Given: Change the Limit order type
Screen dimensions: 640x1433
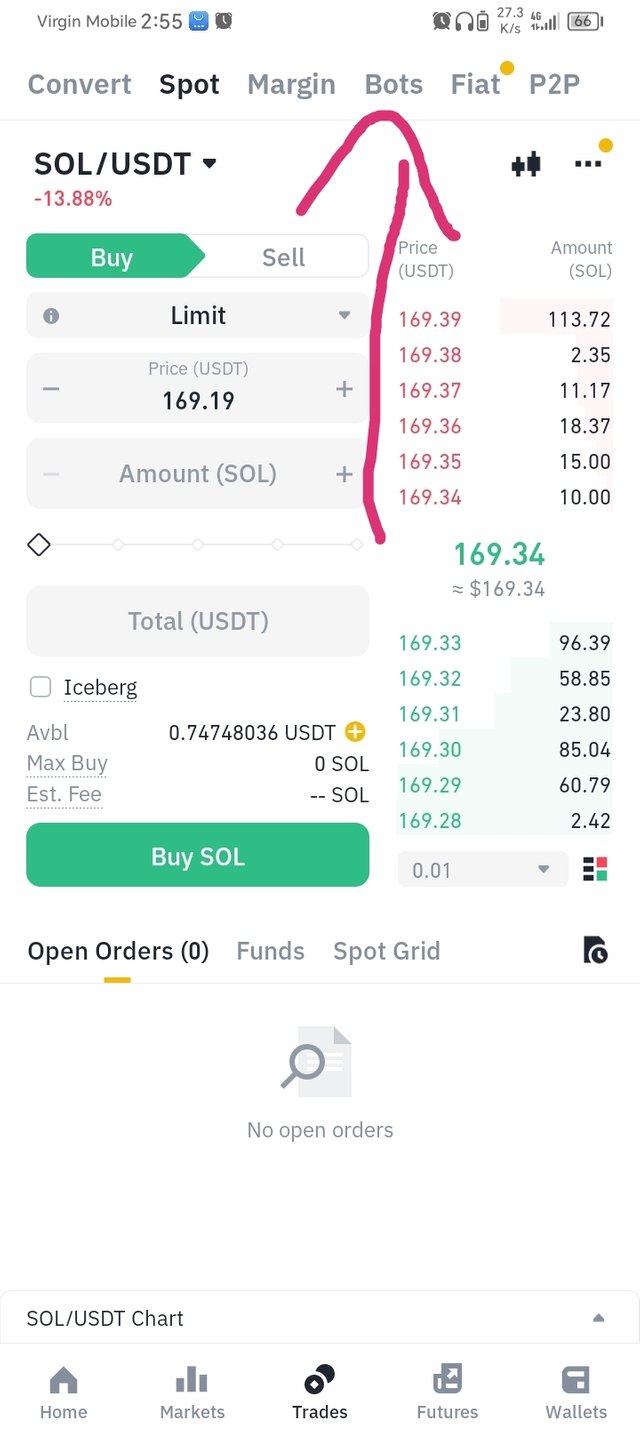Looking at the screenshot, I should [198, 316].
